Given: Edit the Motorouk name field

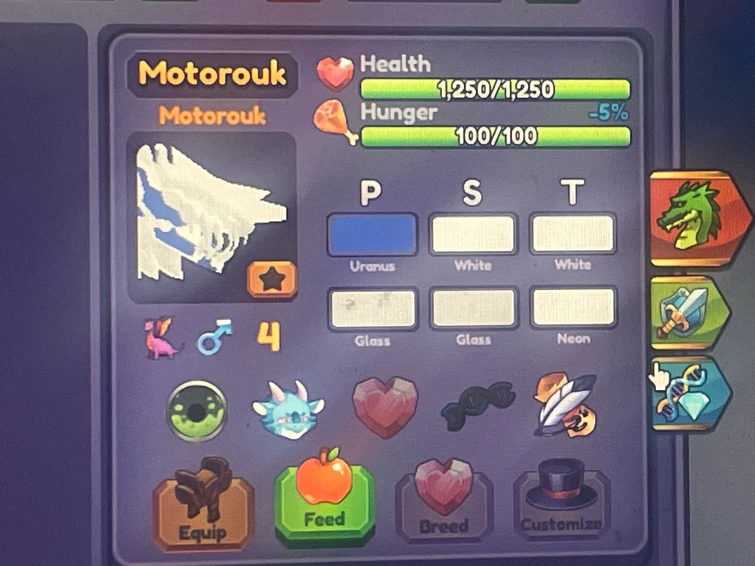Looking at the screenshot, I should (x=212, y=74).
